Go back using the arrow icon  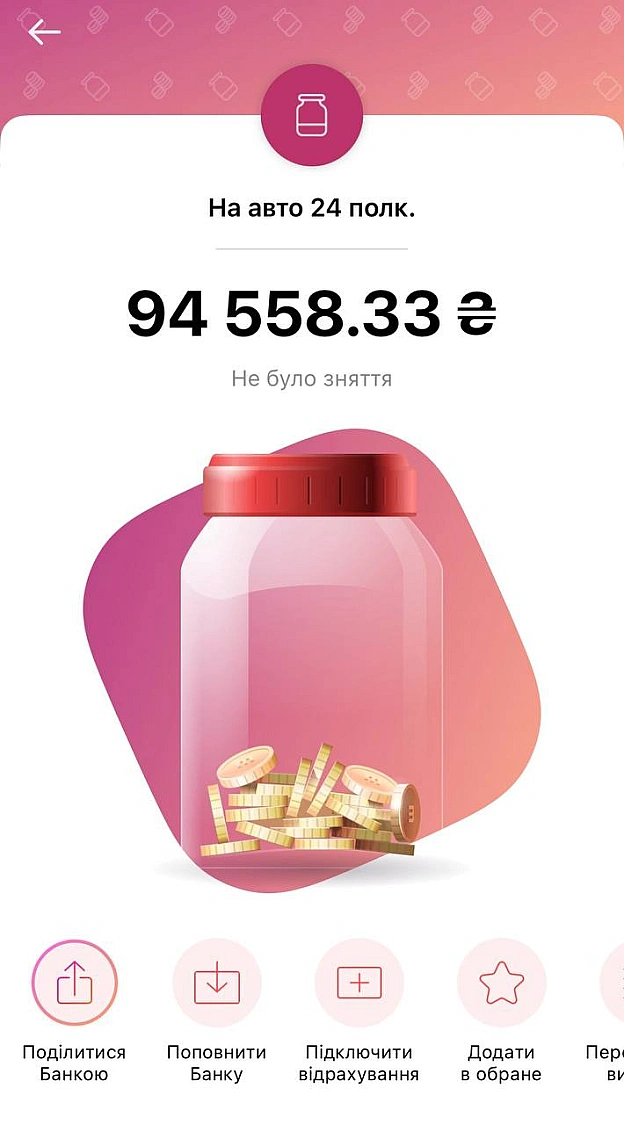pyautogui.click(x=44, y=32)
